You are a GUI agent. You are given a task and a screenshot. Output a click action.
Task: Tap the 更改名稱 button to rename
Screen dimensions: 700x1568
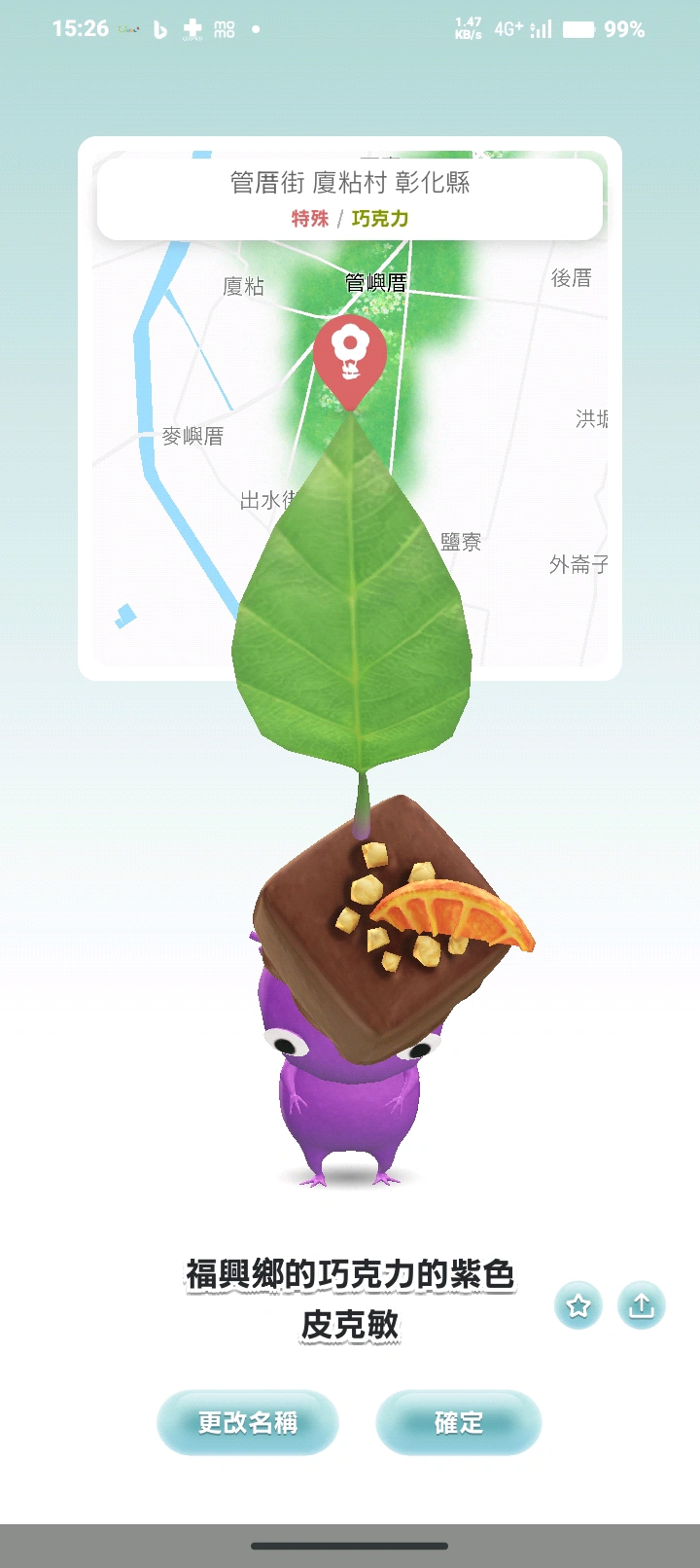coord(248,1423)
